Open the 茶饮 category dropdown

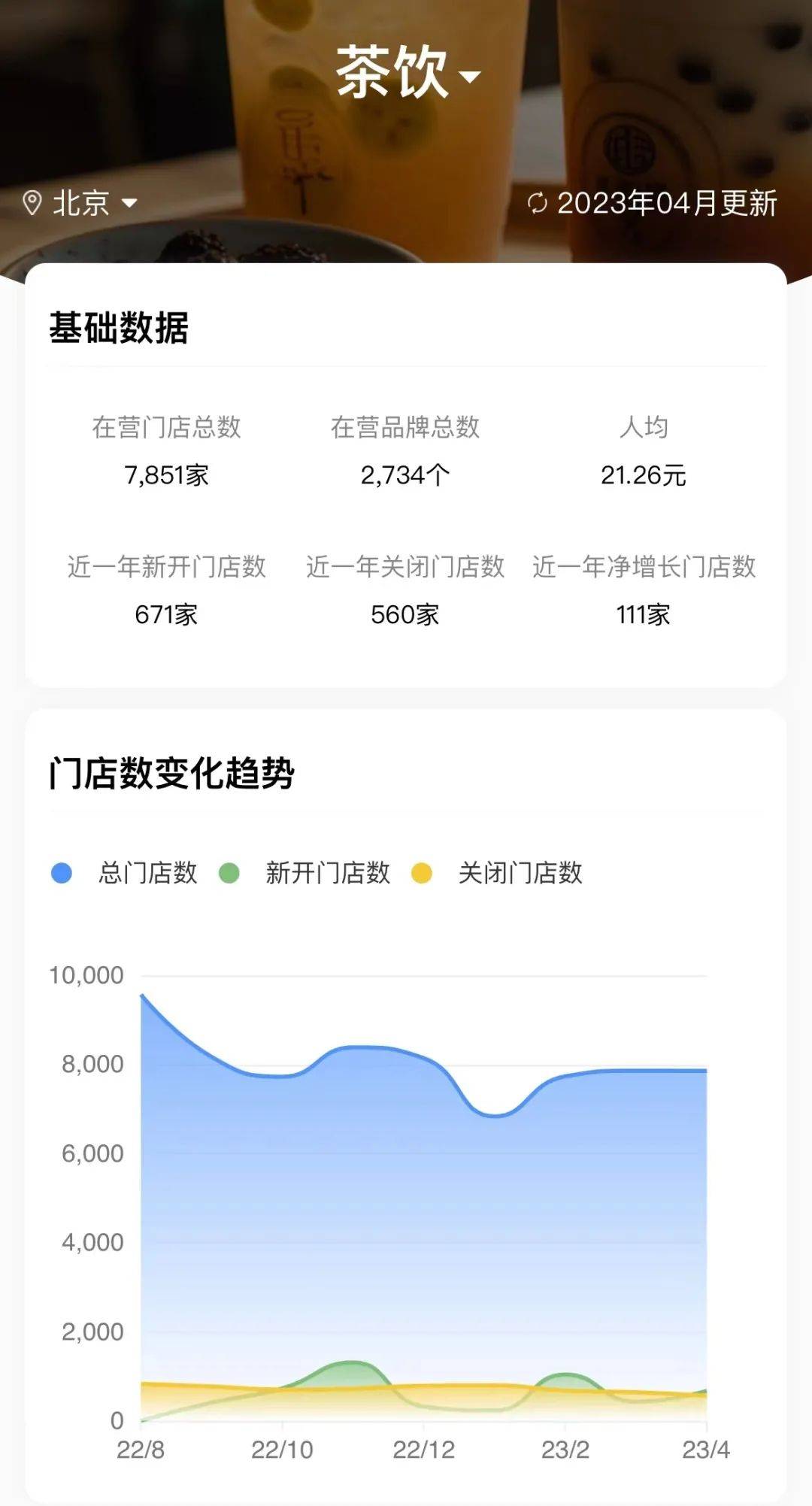coord(408,73)
